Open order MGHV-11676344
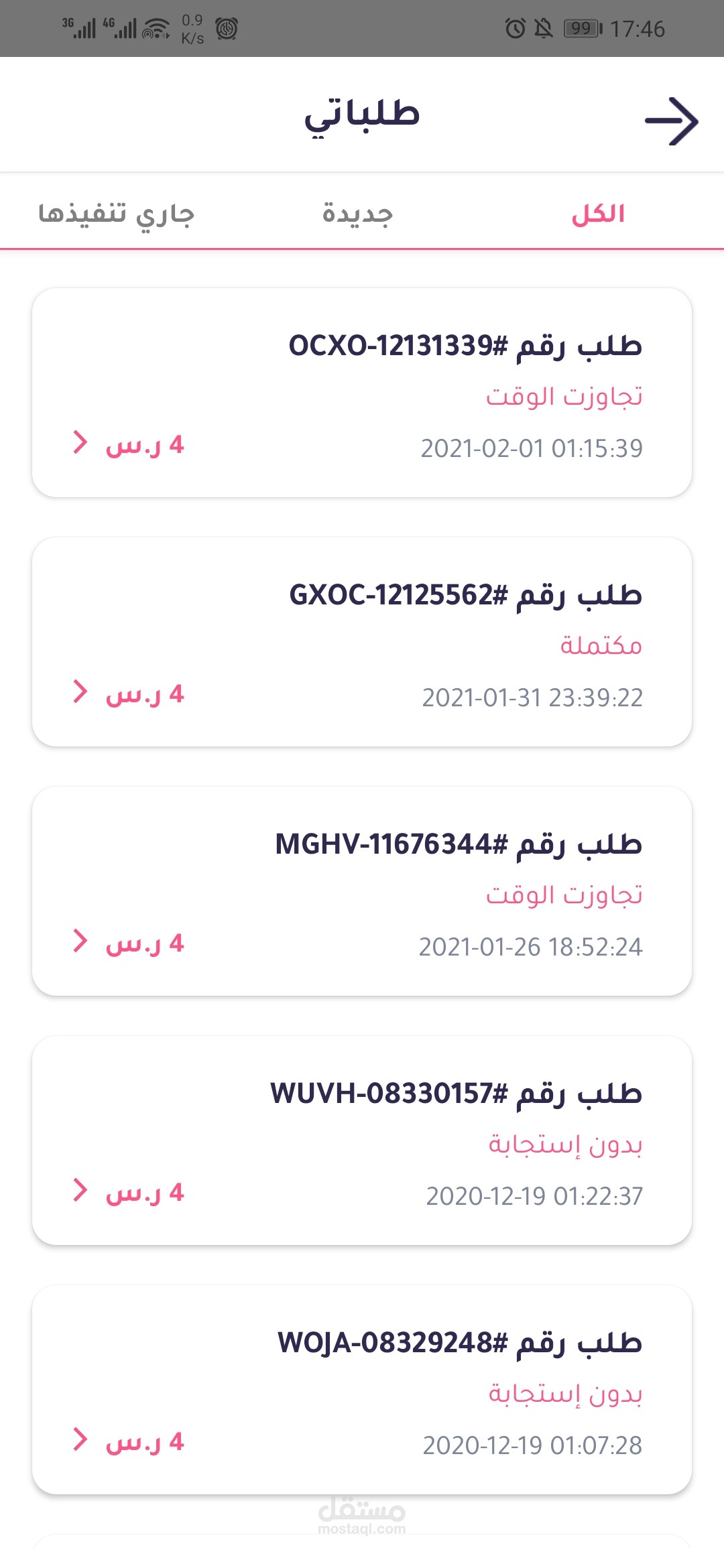Image resolution: width=724 pixels, height=1568 pixels. click(362, 892)
